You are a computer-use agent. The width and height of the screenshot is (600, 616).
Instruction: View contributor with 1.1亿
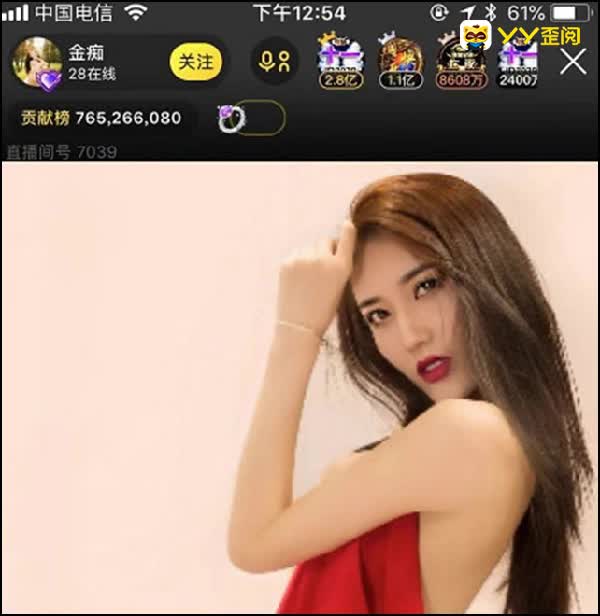pos(400,60)
